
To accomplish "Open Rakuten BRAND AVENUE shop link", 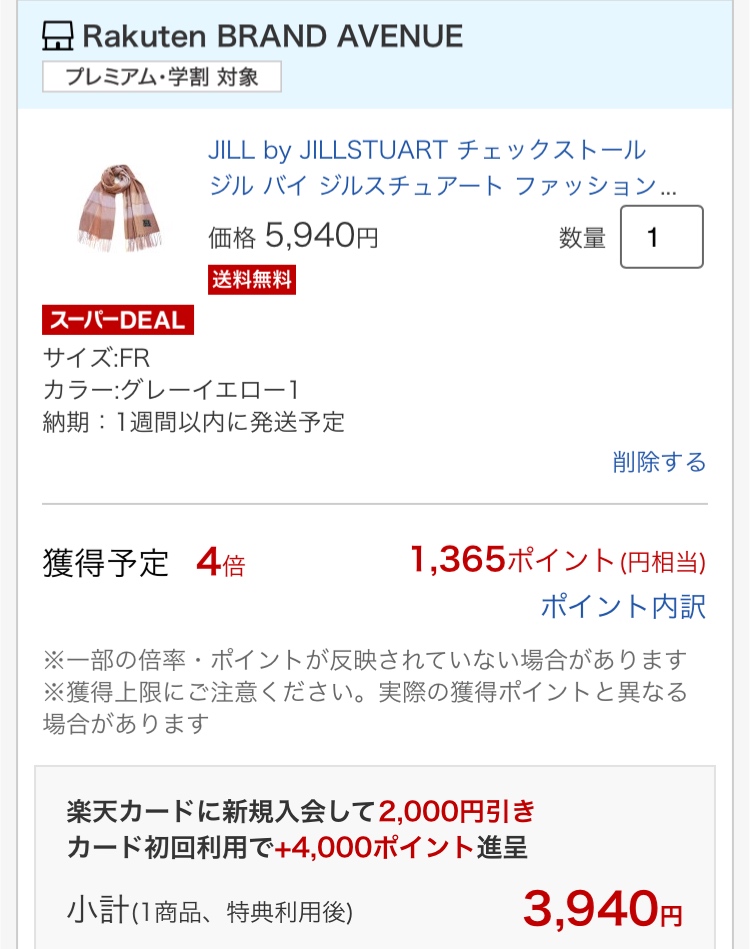I will point(272,37).
